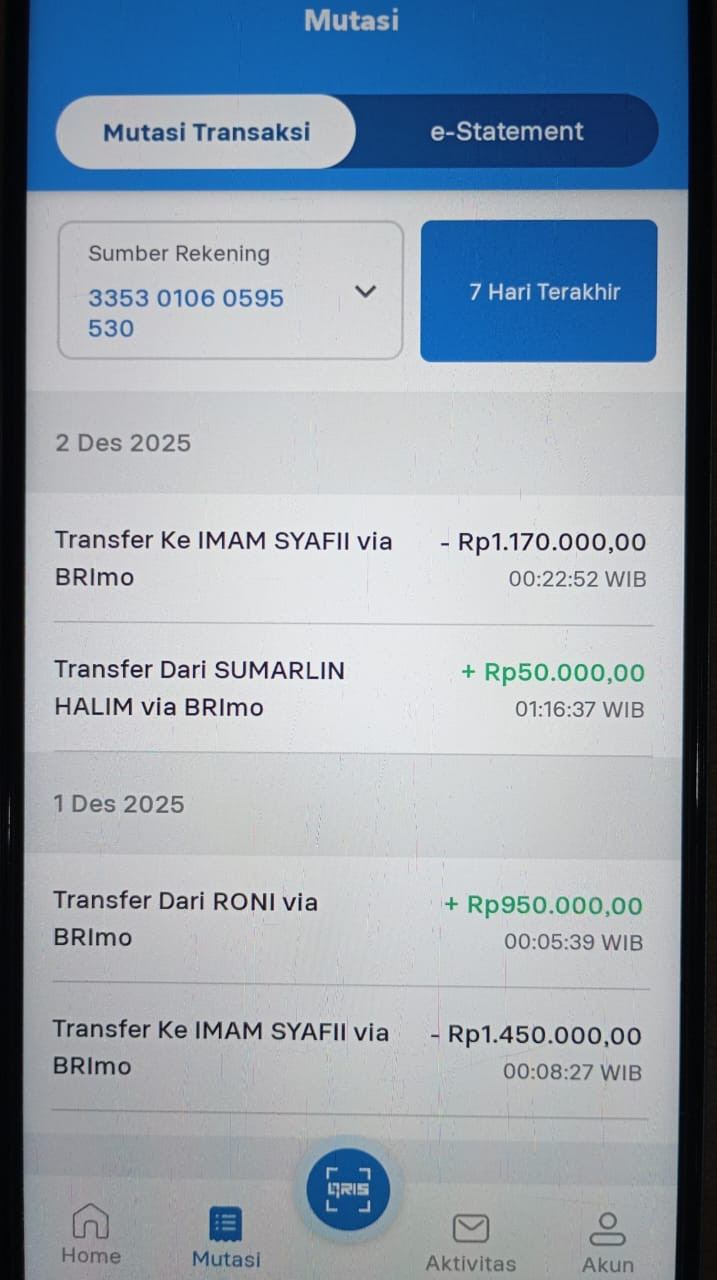The width and height of the screenshot is (717, 1280).
Task: Open the Aktivitas tab
Action: (471, 1243)
